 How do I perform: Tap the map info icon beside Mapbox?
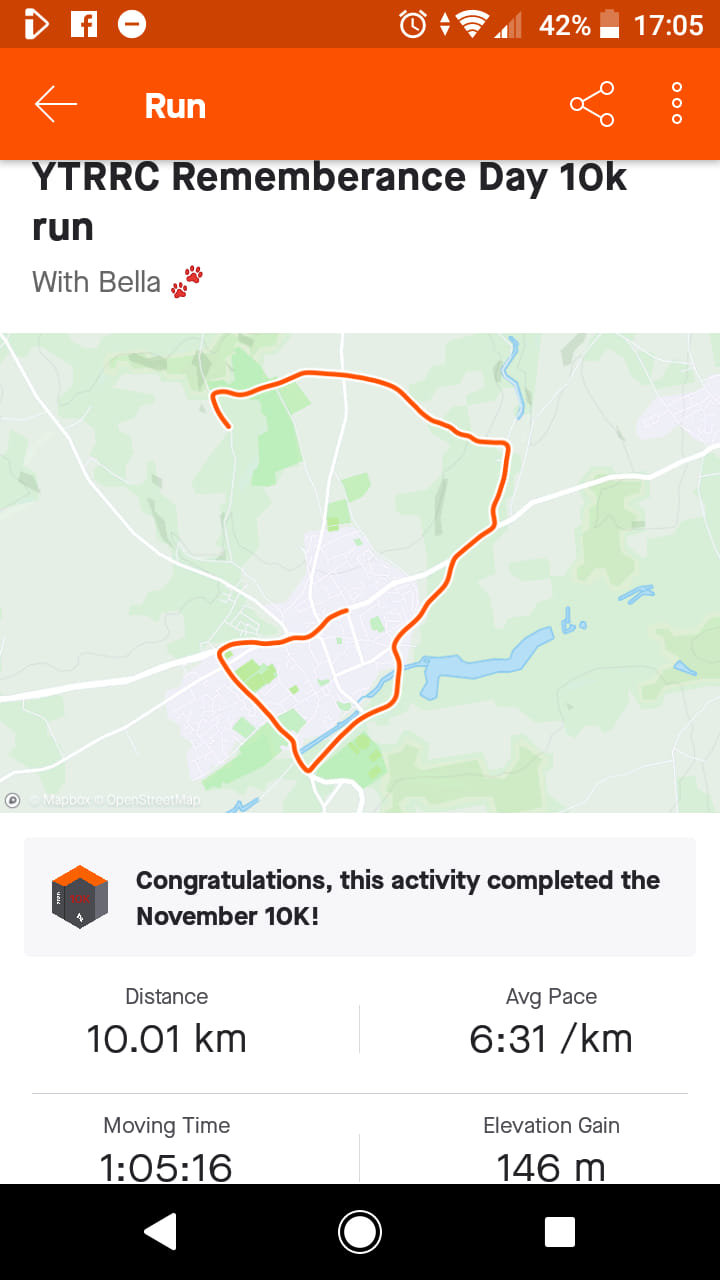coord(13,799)
